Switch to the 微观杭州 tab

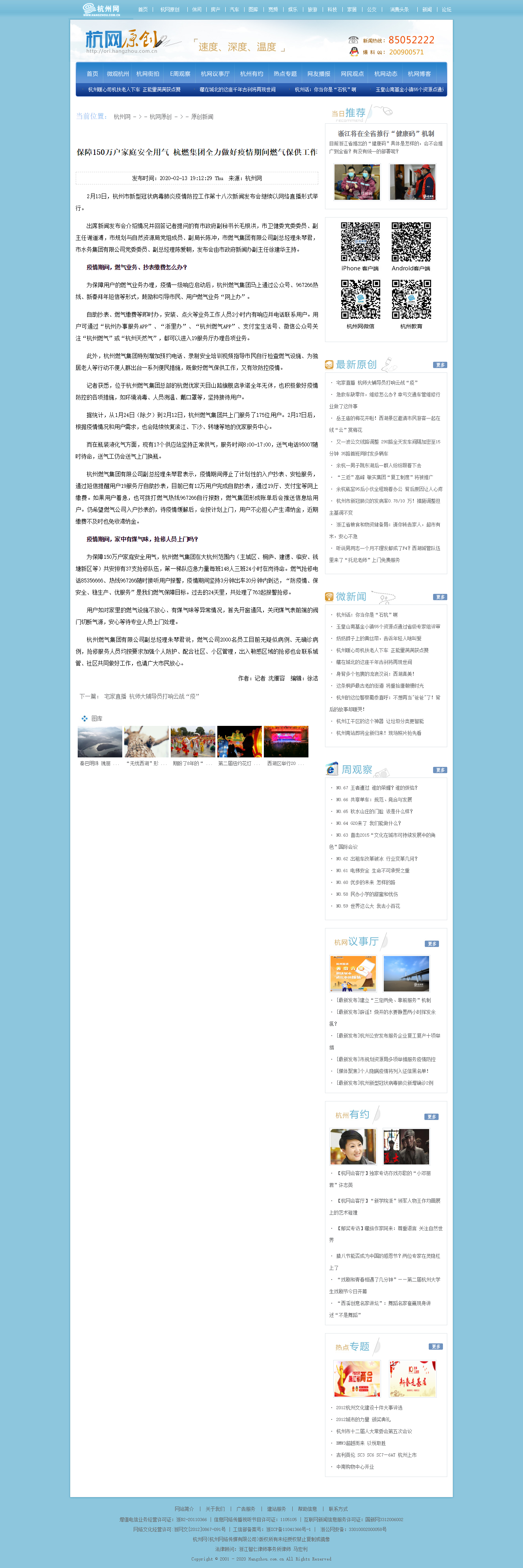click(118, 74)
